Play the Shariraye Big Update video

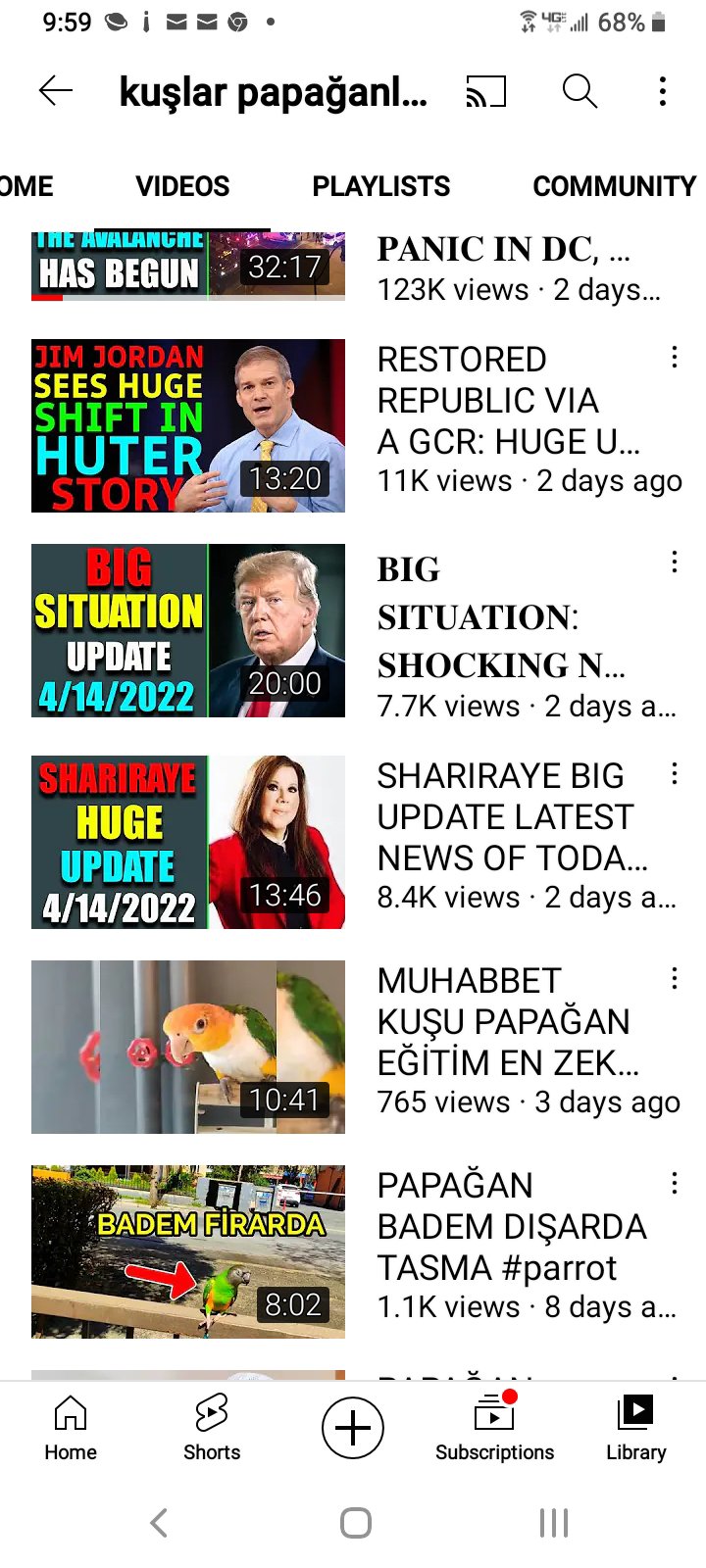click(188, 842)
